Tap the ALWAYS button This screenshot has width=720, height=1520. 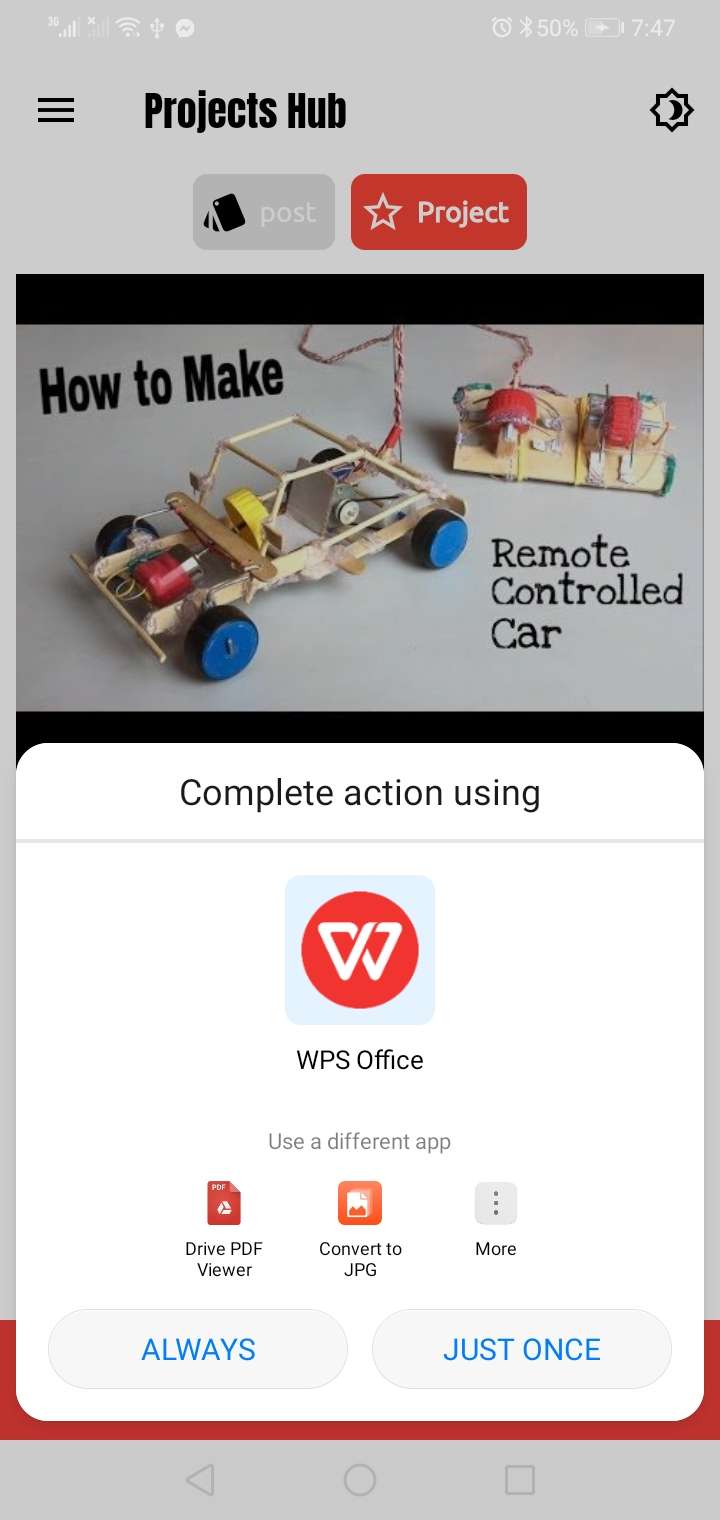point(198,1349)
